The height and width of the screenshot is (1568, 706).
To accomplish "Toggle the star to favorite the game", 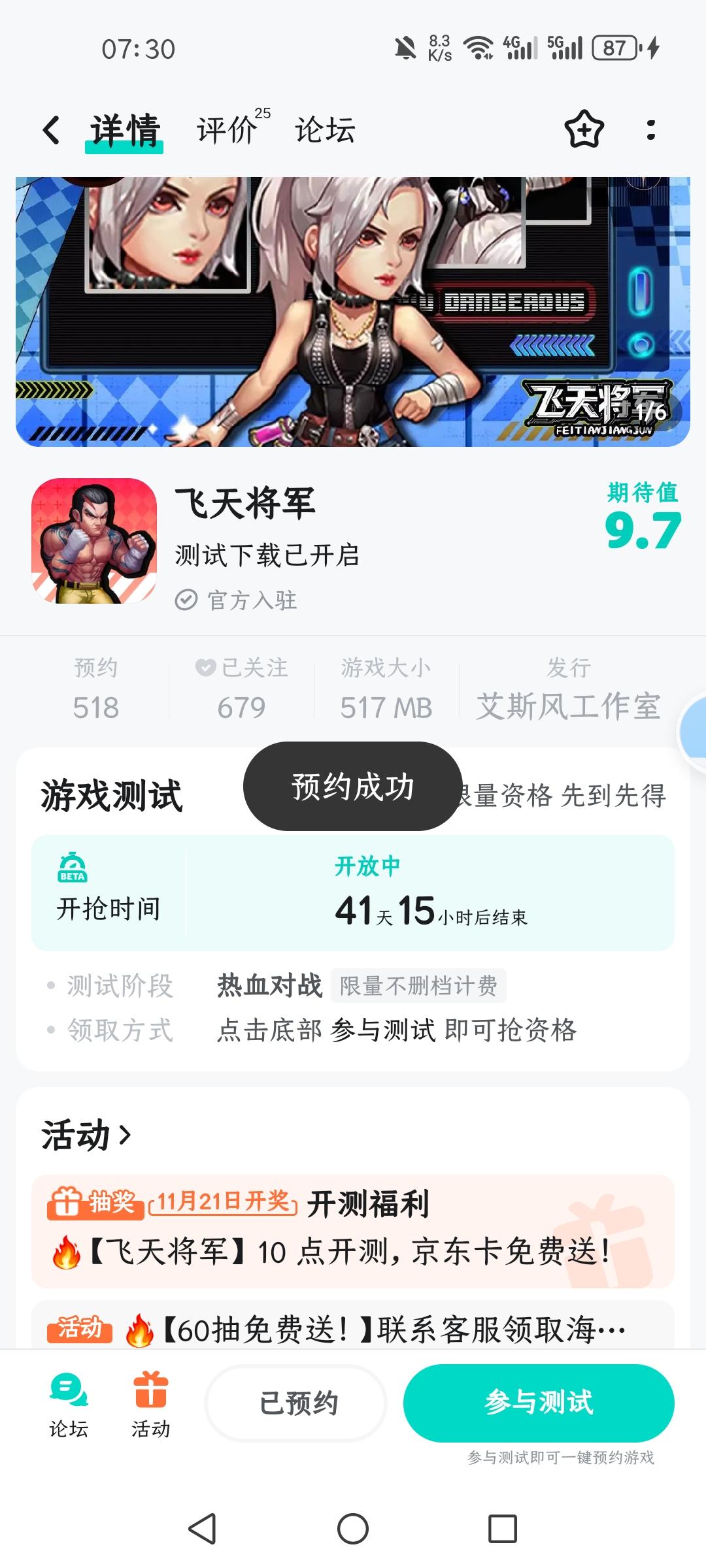I will click(584, 129).
